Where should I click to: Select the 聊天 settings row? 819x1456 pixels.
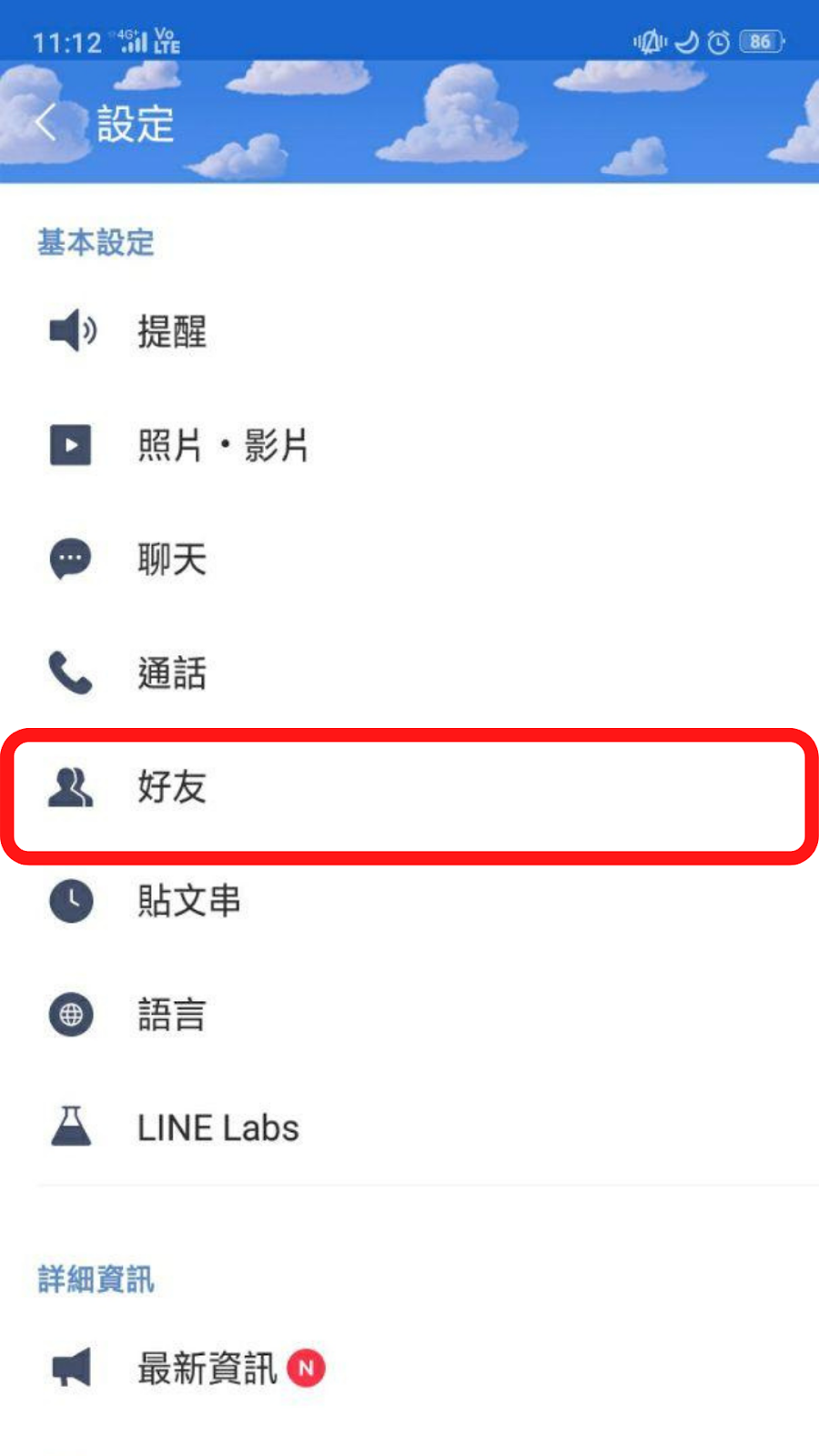click(172, 560)
